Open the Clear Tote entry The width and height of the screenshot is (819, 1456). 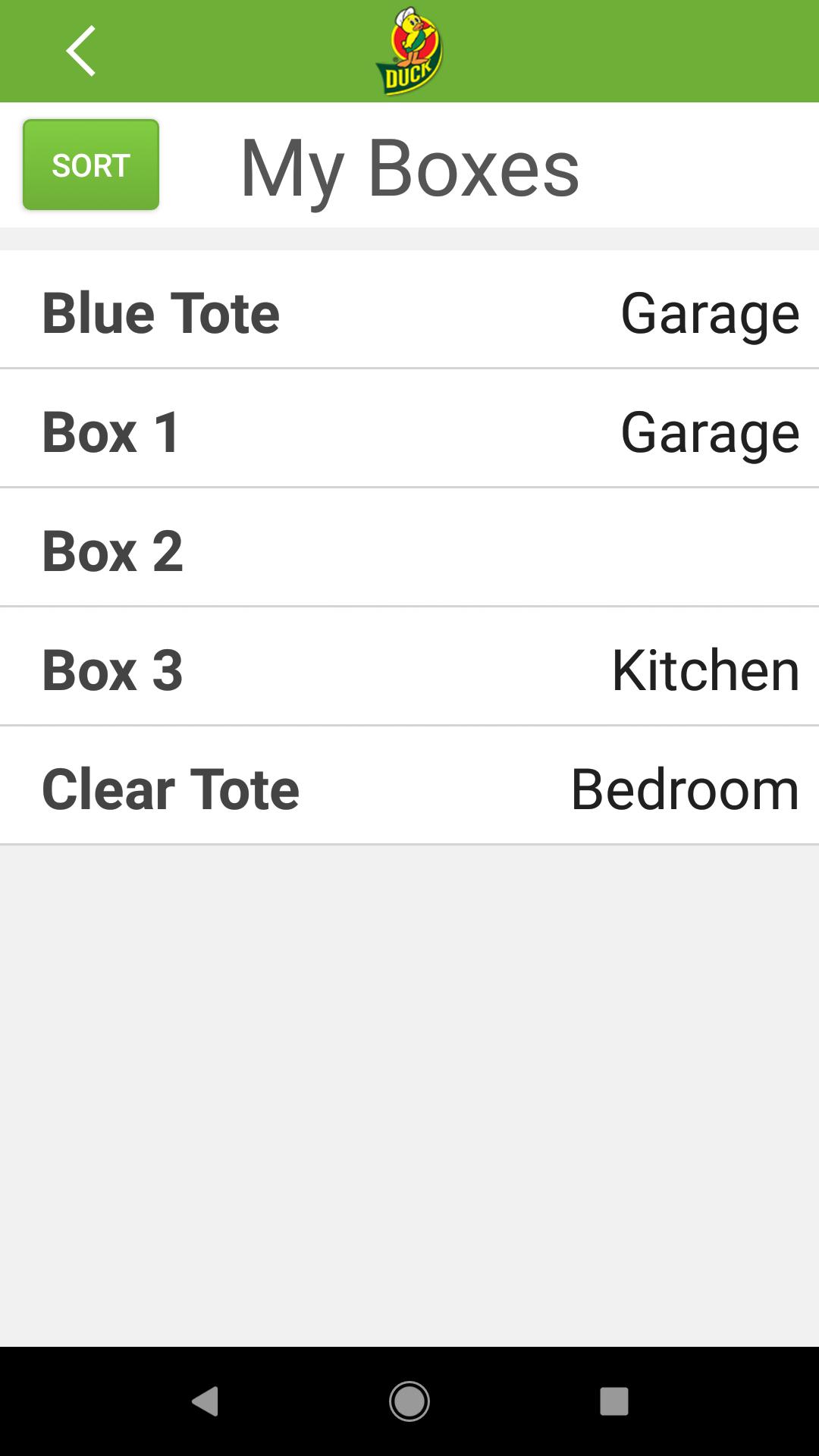coord(409,789)
